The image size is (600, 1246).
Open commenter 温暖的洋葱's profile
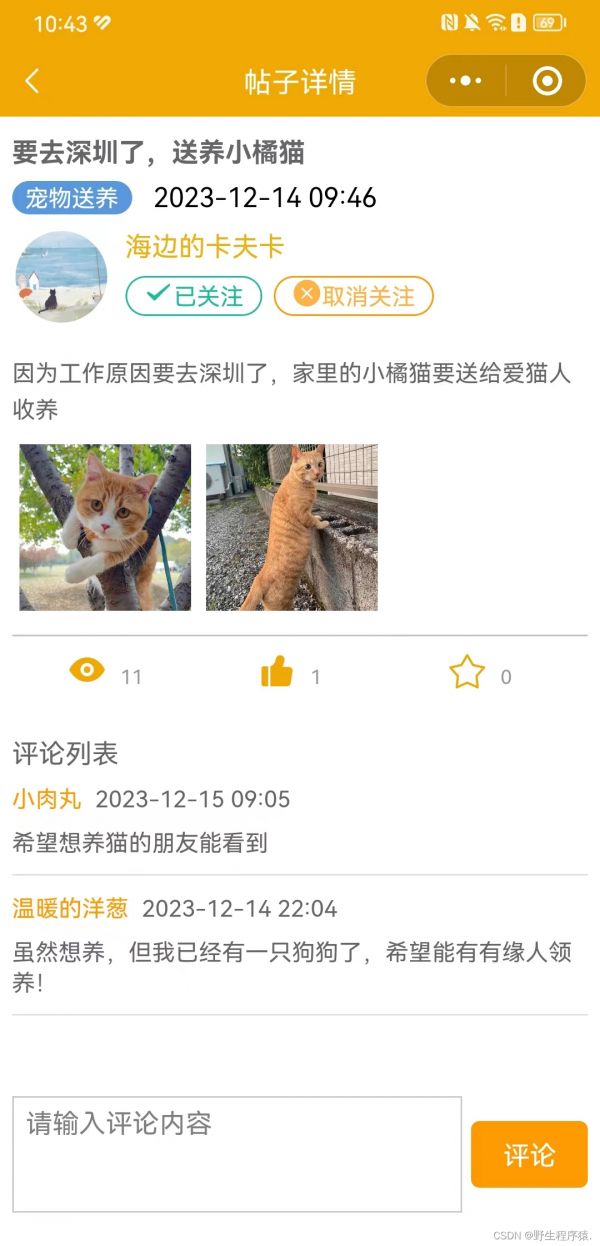pyautogui.click(x=70, y=909)
